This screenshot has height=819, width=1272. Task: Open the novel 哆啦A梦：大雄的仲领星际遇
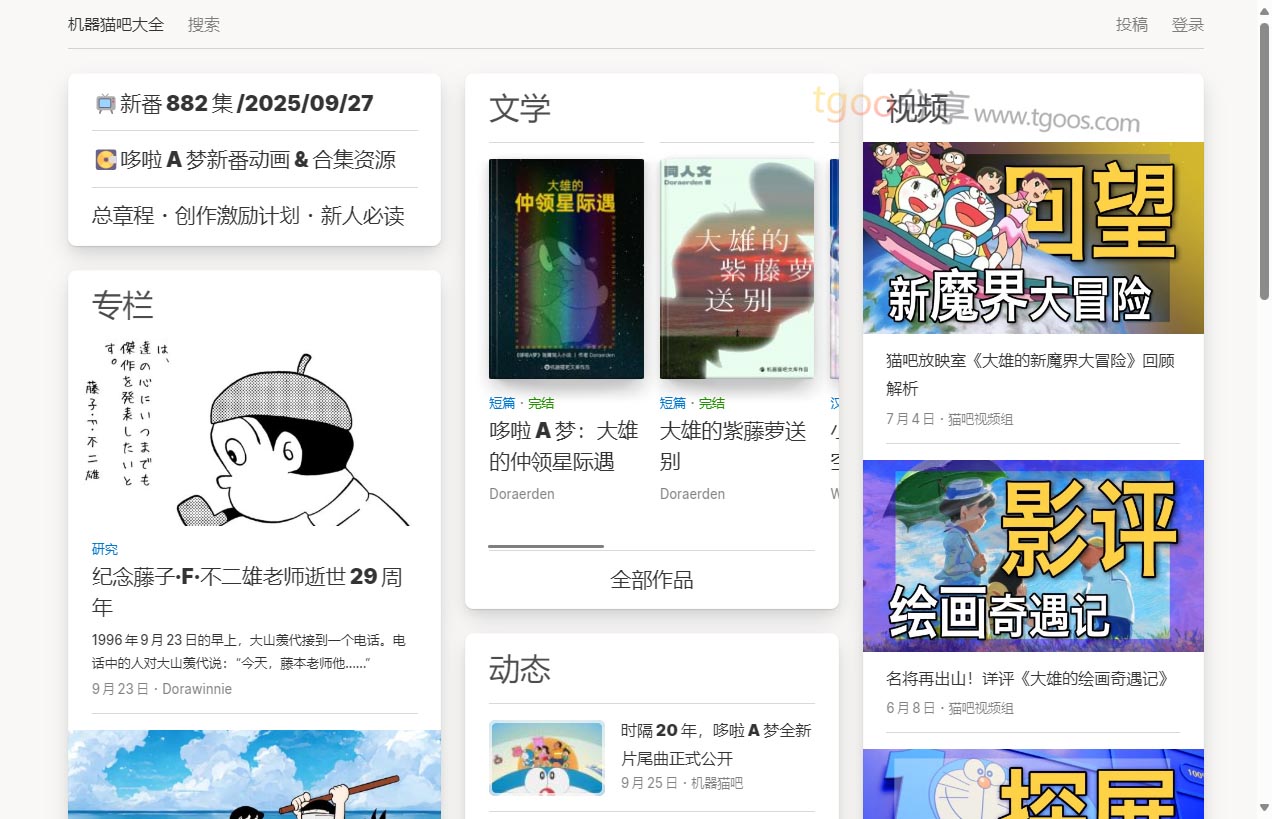(563, 446)
